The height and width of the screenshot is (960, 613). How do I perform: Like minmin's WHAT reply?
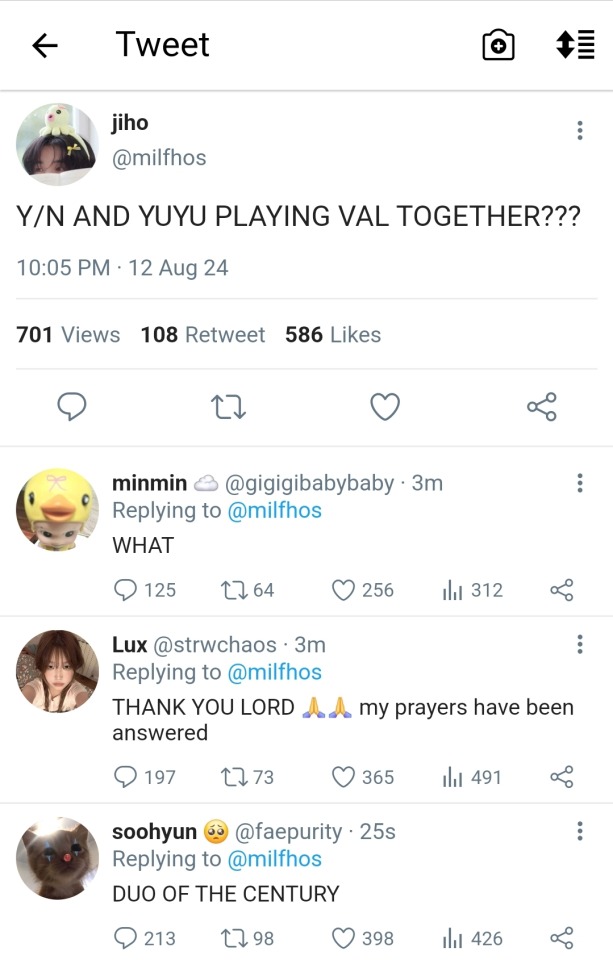pos(344,590)
